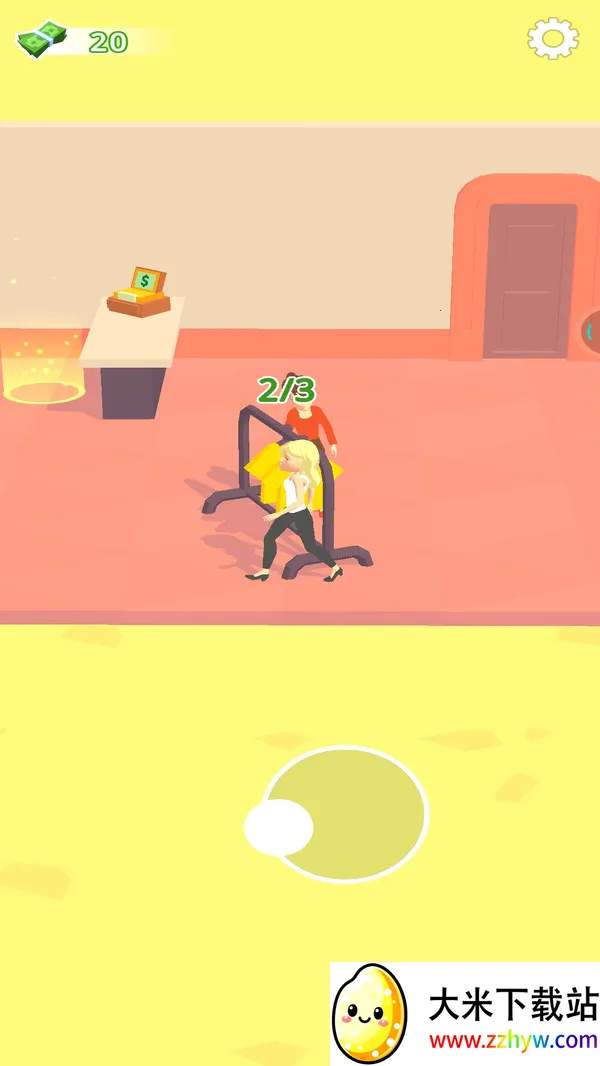Open the settings gear

(x=553, y=38)
